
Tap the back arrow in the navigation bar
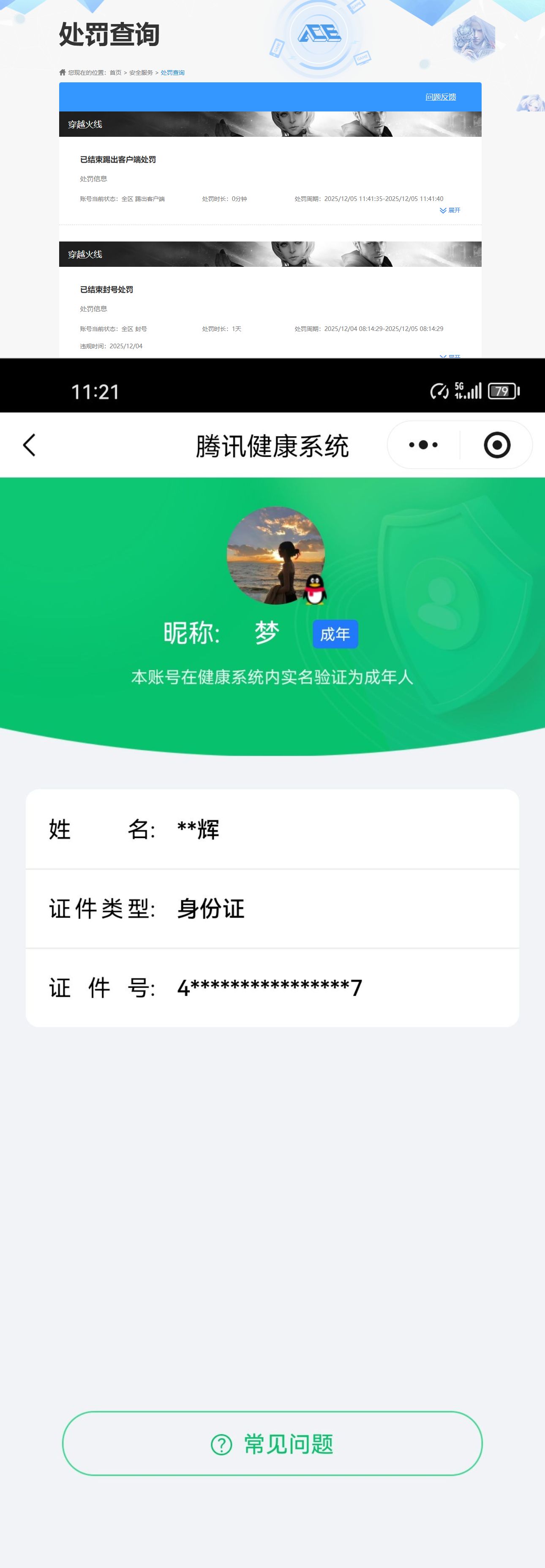pyautogui.click(x=29, y=444)
